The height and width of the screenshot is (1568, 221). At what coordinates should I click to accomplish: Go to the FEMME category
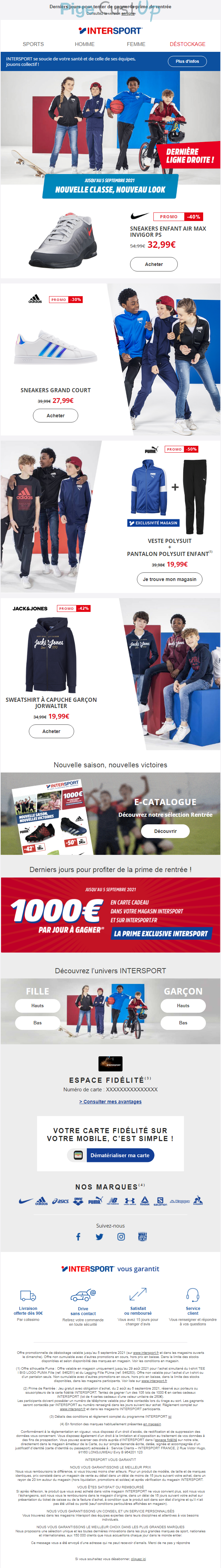pos(136,44)
